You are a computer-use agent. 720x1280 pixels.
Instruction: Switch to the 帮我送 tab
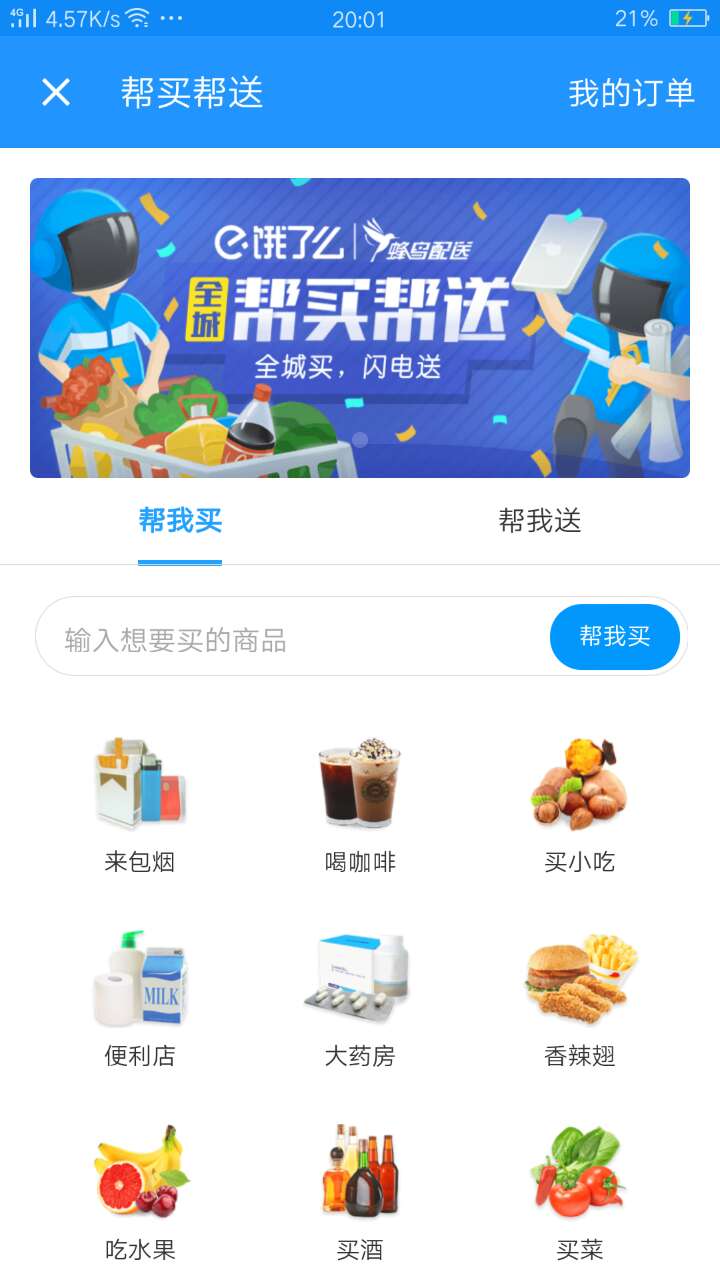[540, 521]
